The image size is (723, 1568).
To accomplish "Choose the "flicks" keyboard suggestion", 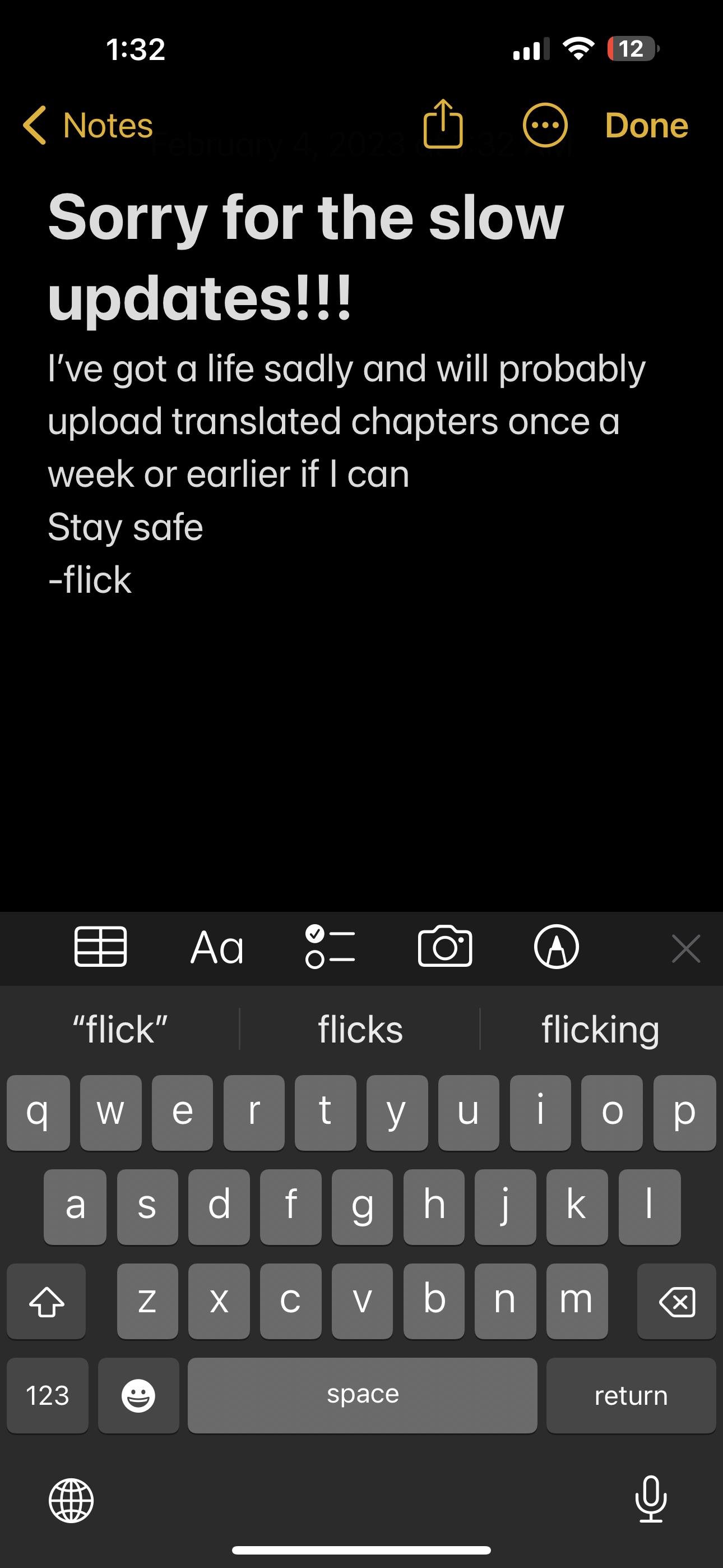I will tap(360, 1029).
